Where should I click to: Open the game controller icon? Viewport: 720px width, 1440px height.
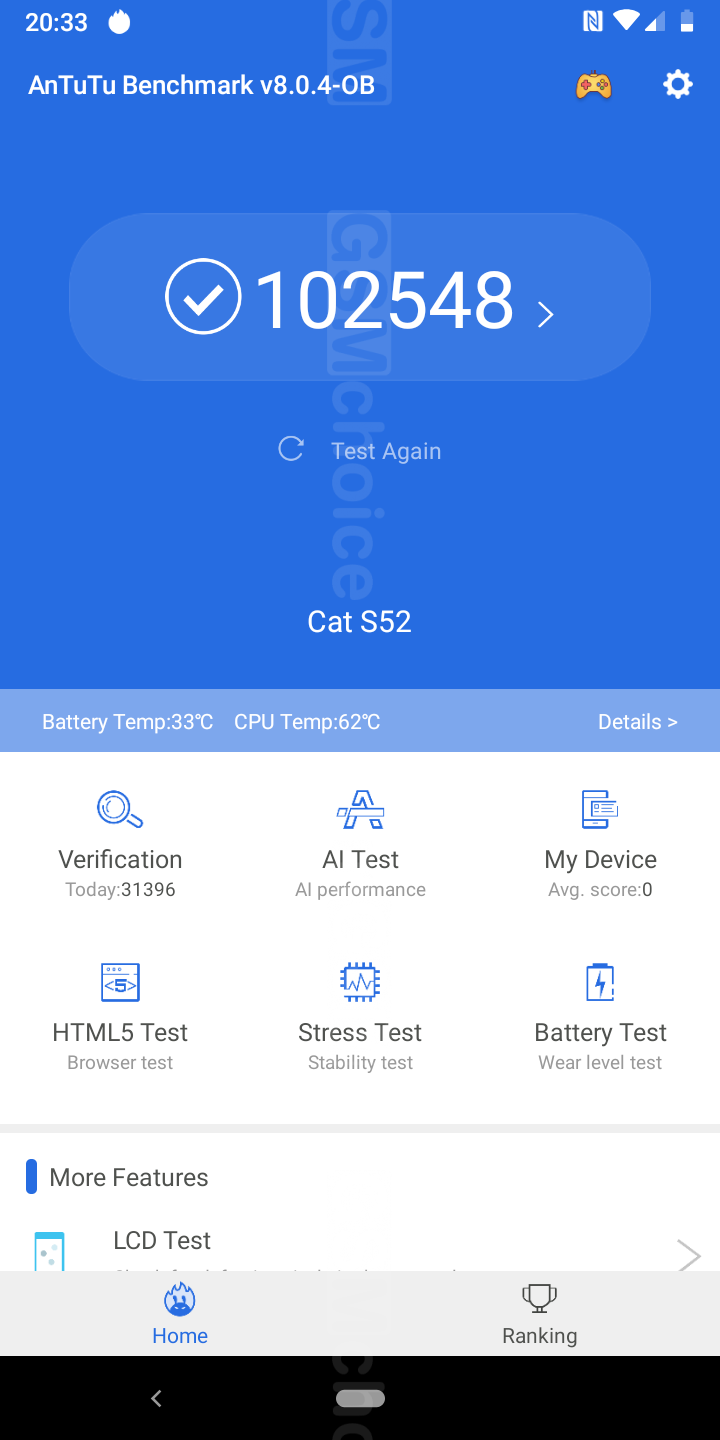point(593,85)
